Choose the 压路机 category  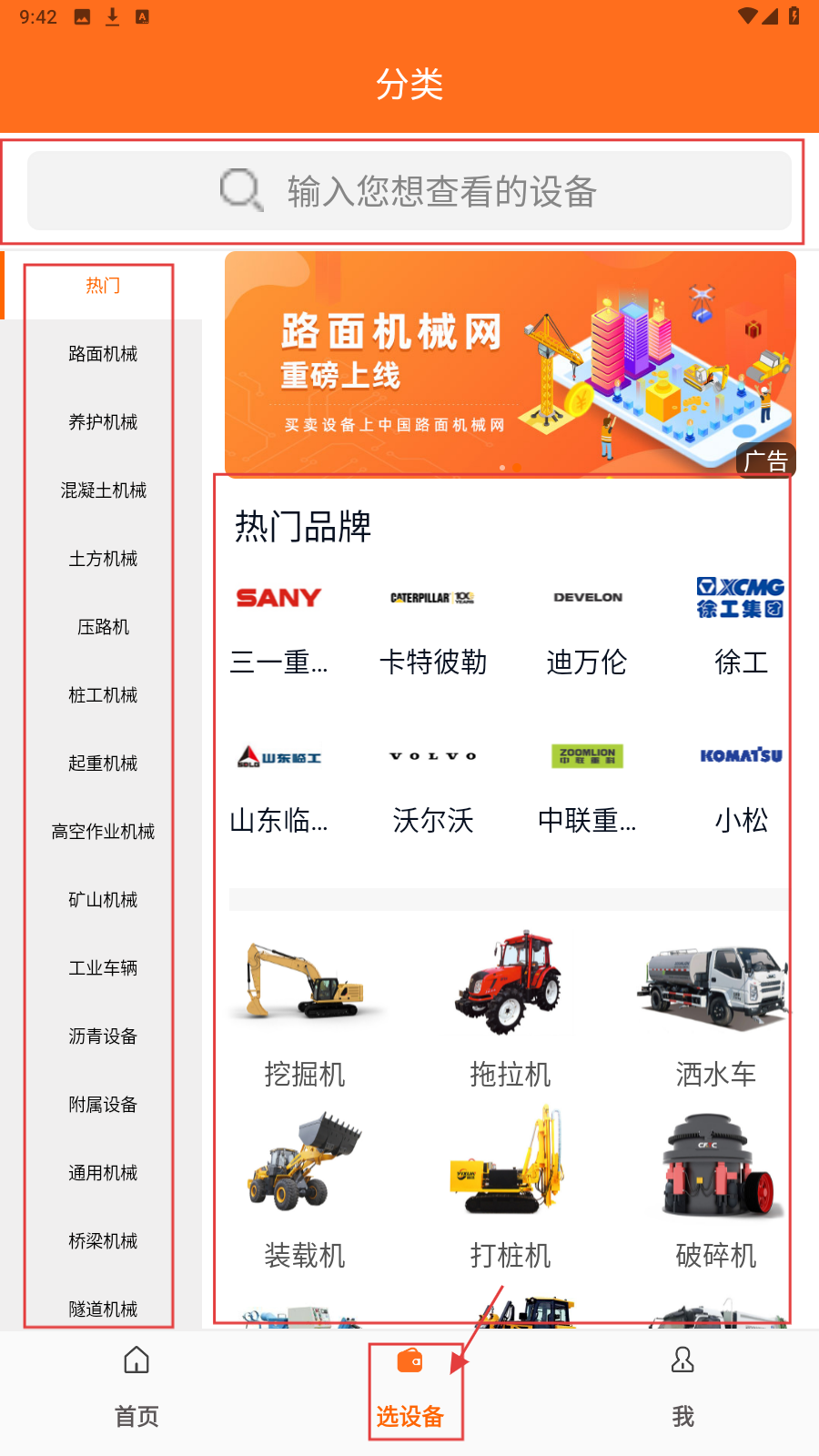[x=103, y=627]
